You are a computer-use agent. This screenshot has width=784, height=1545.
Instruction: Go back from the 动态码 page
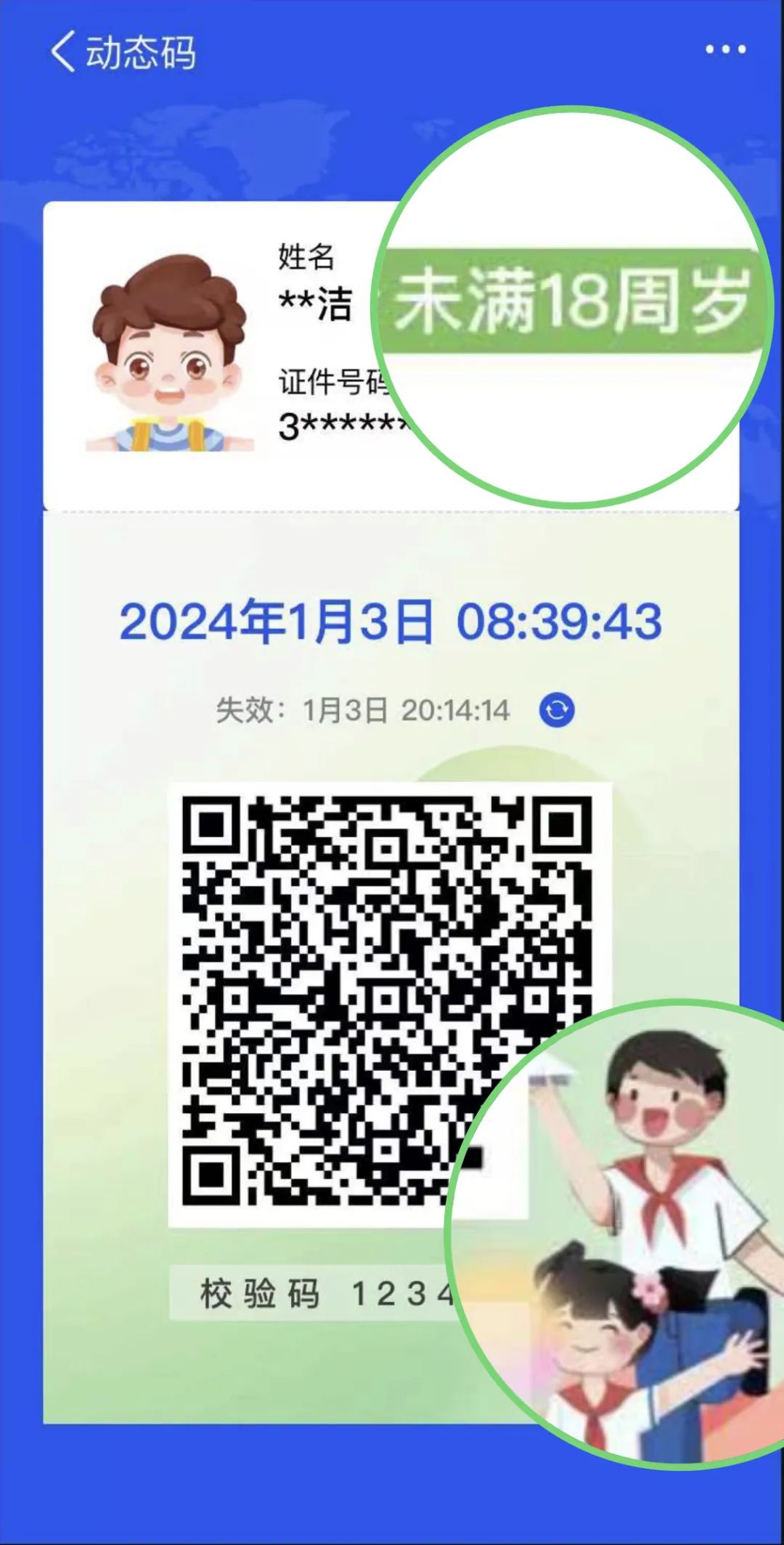coord(64,52)
